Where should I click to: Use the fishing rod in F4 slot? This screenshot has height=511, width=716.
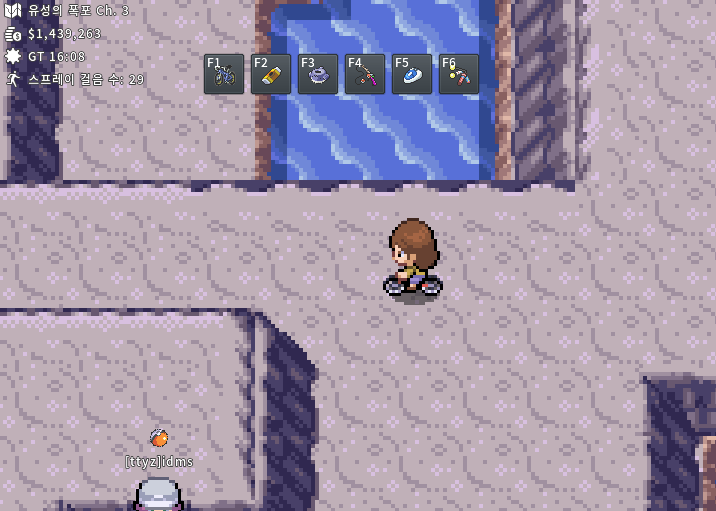click(365, 74)
